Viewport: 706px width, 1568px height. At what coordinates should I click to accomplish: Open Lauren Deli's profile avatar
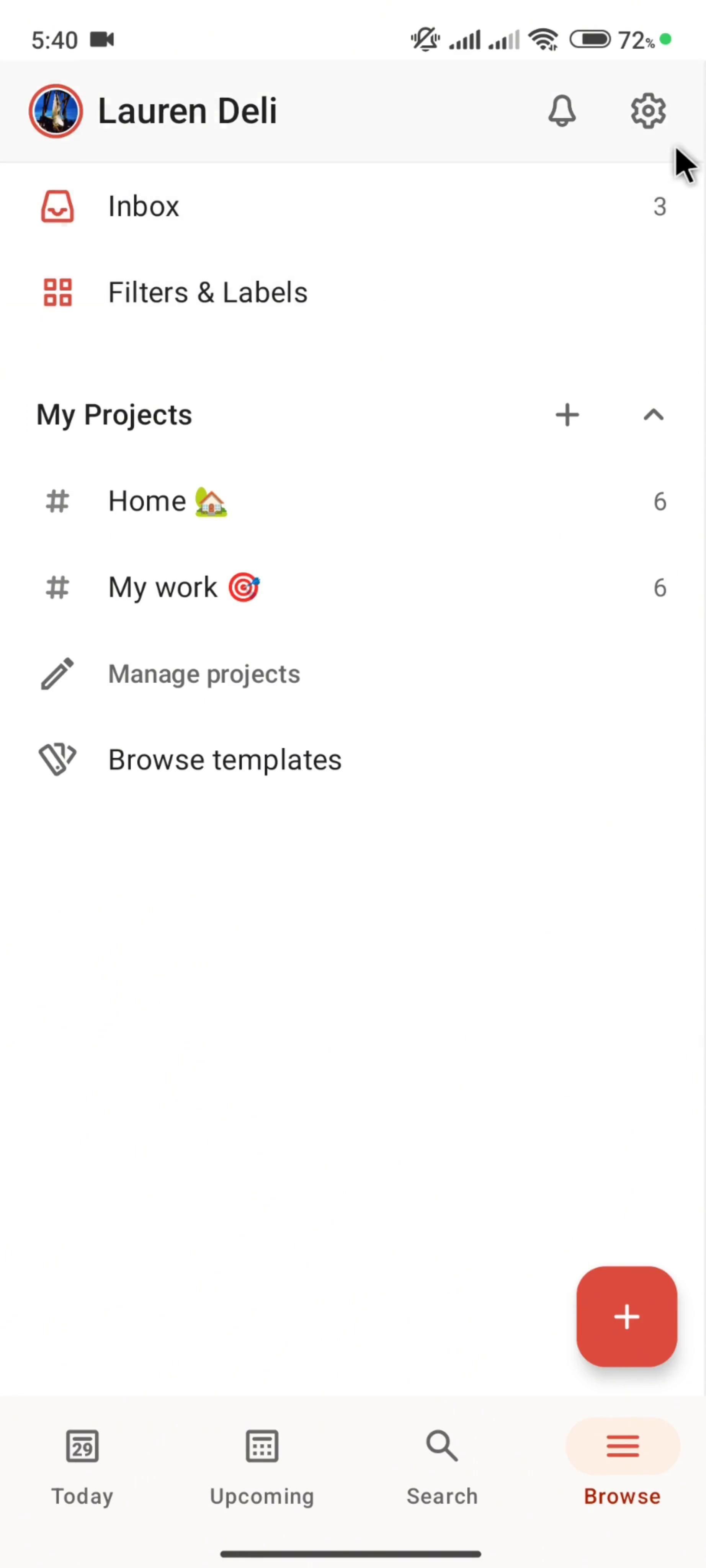(x=56, y=111)
